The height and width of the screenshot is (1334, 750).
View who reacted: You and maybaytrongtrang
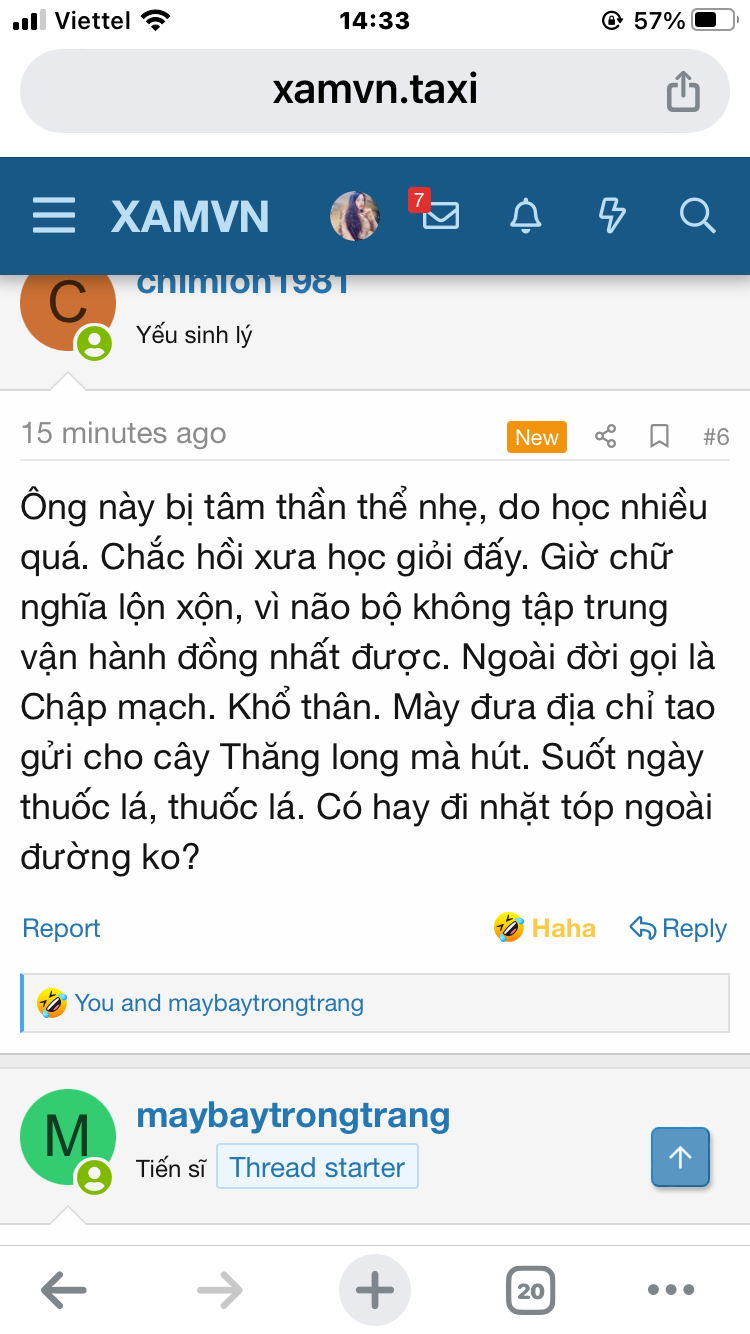218,1002
